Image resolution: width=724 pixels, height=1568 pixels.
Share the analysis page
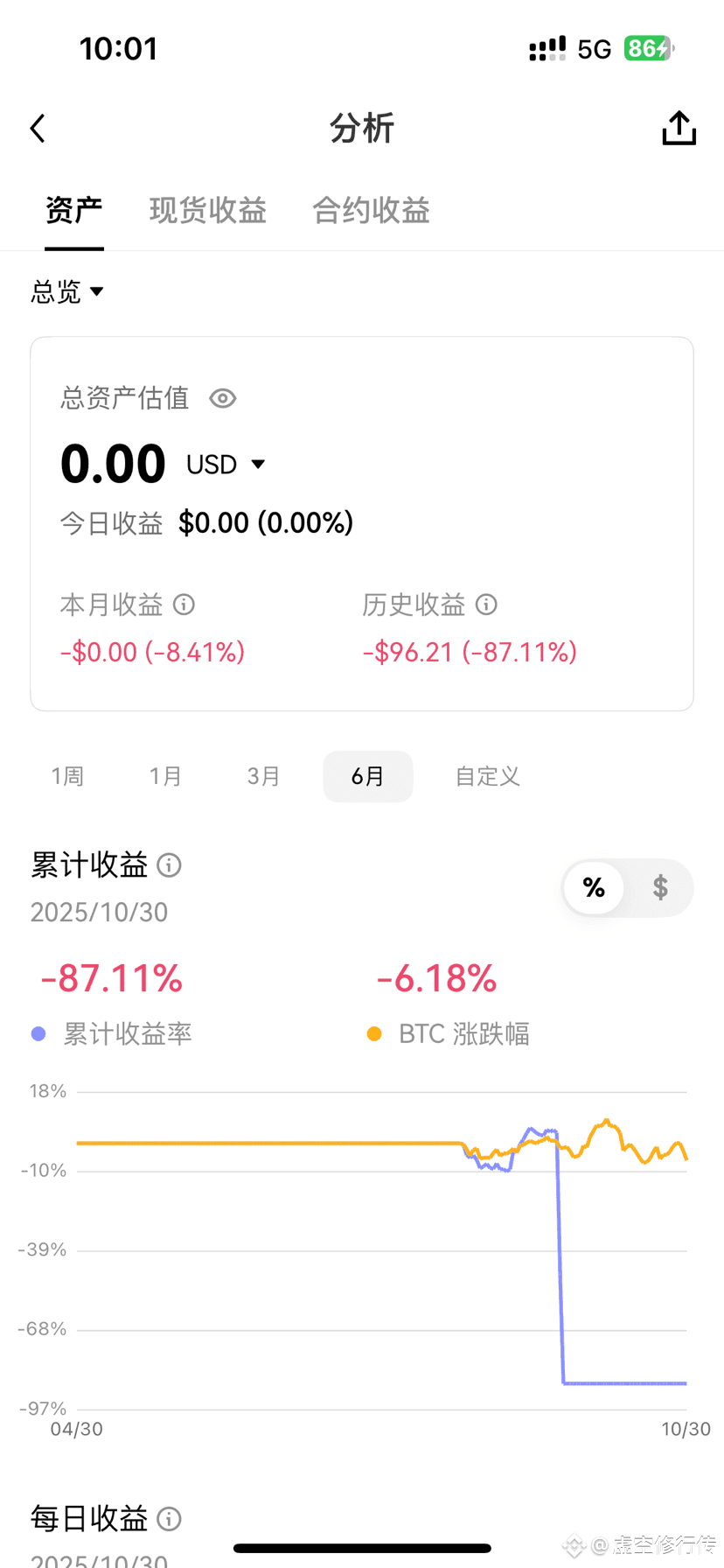click(679, 128)
